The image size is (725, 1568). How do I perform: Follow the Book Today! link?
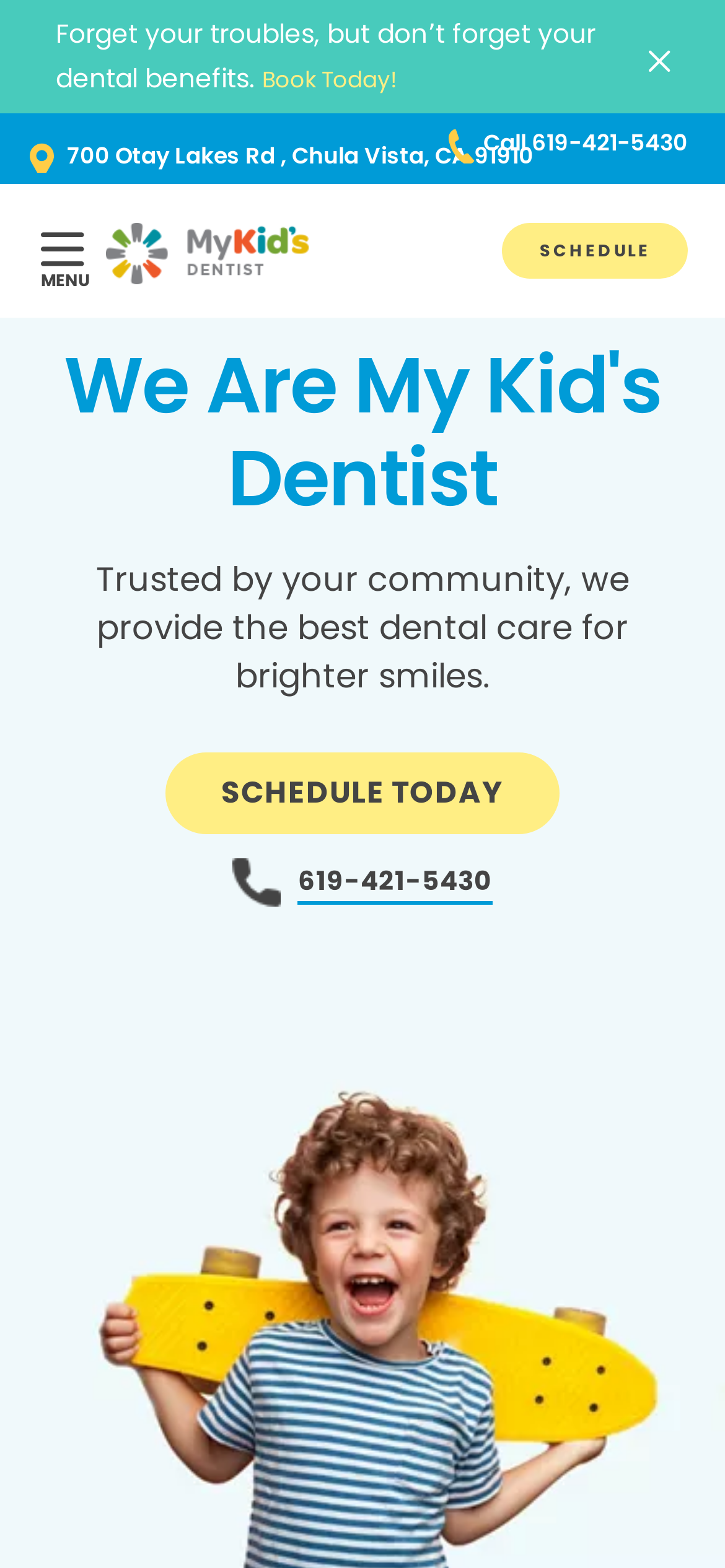[329, 80]
